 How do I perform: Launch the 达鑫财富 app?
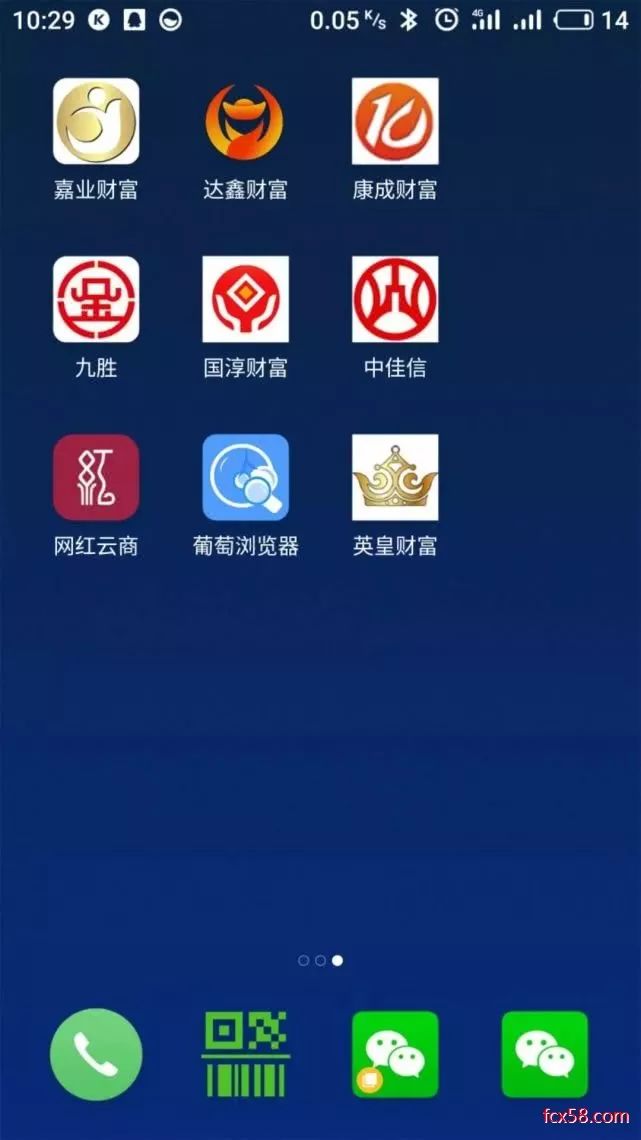pyautogui.click(x=245, y=121)
